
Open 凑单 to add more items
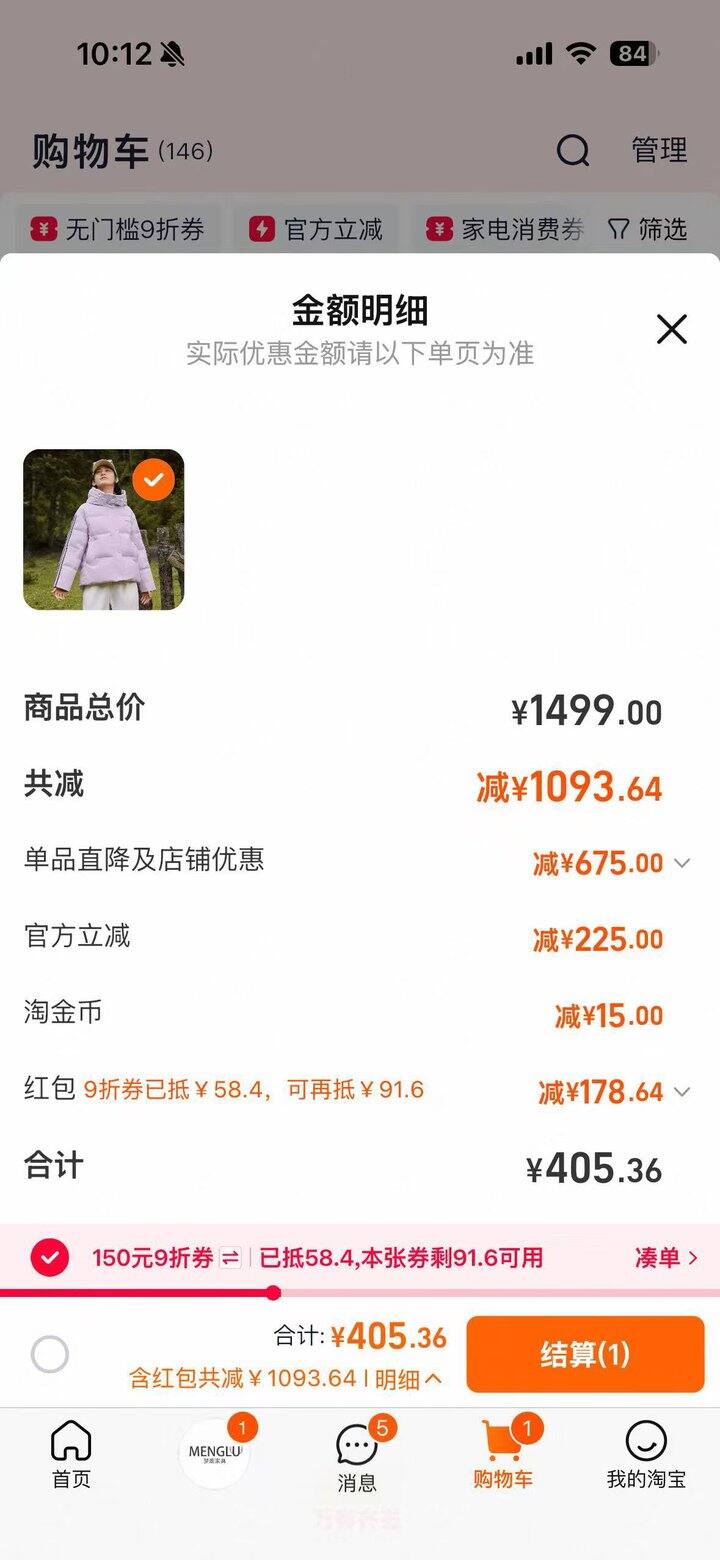click(666, 1257)
